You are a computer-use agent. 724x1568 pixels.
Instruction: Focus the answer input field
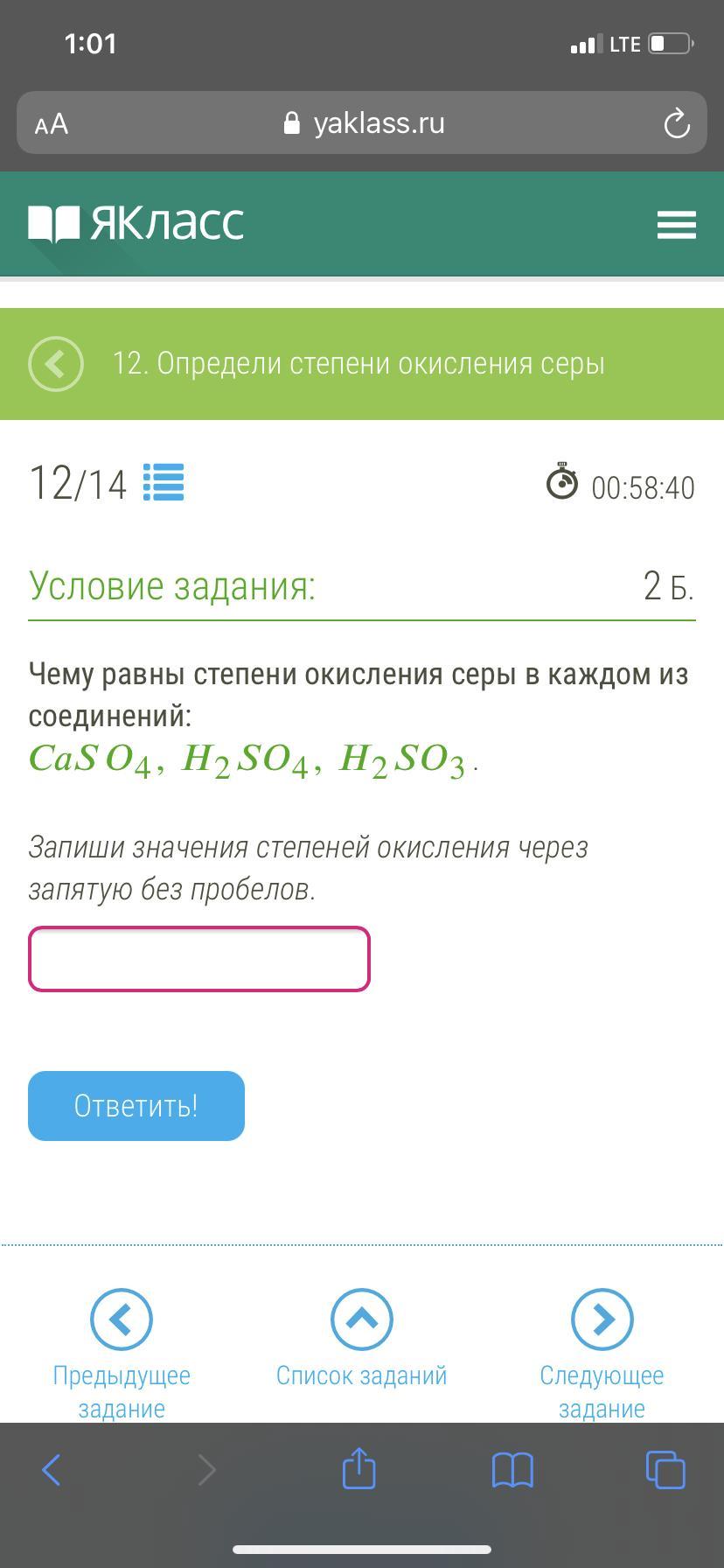(x=199, y=959)
